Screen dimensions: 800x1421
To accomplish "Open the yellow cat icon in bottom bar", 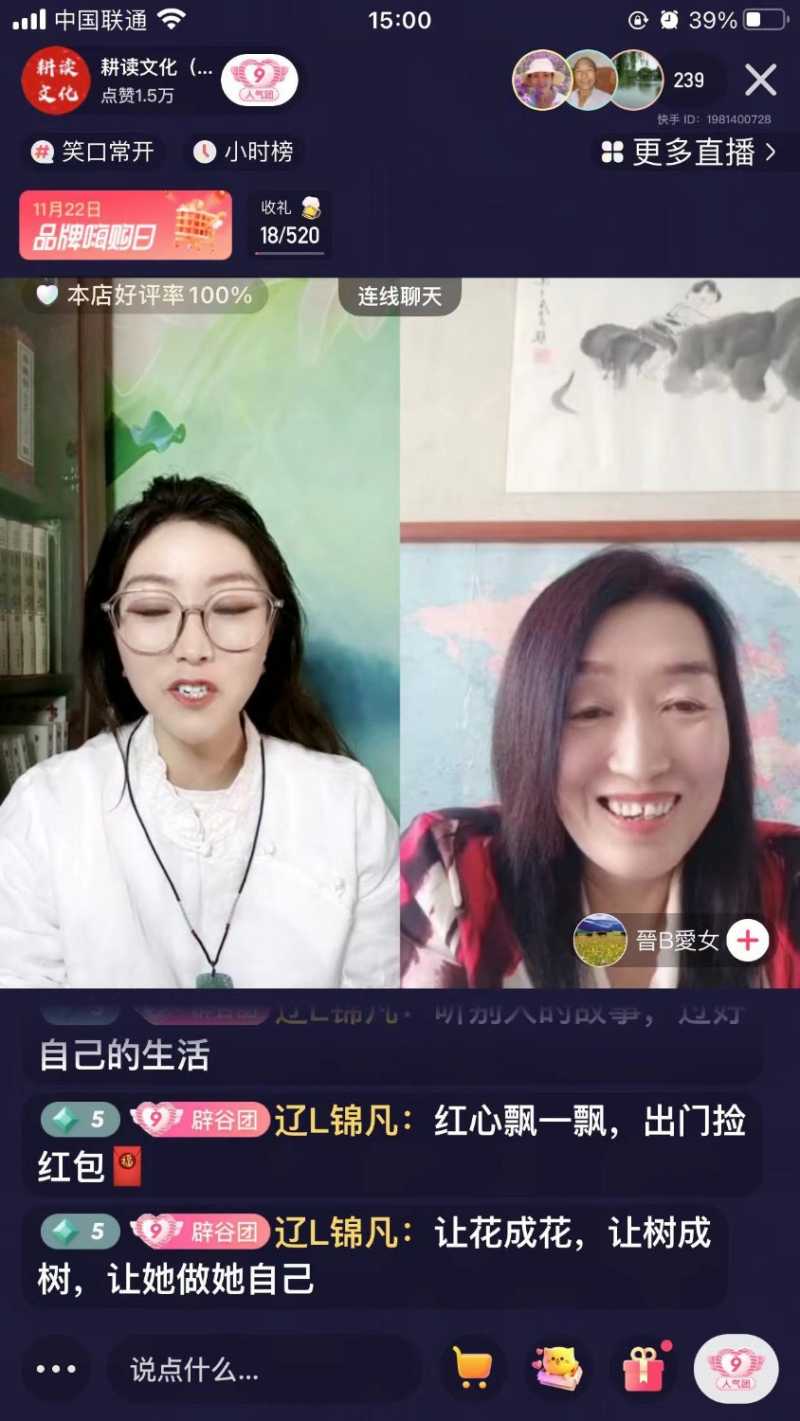I will click(x=557, y=1369).
